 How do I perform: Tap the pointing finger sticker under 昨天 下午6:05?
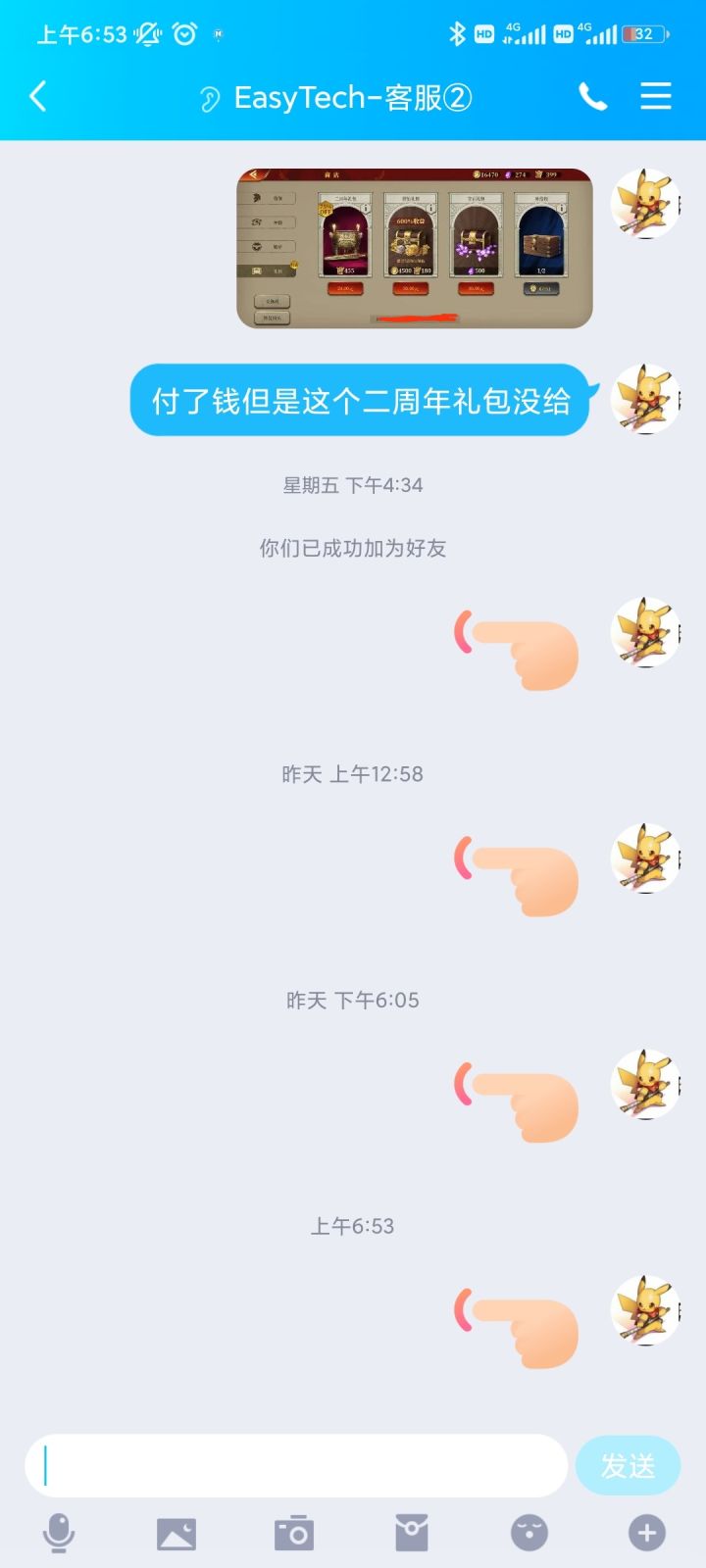[x=515, y=1098]
